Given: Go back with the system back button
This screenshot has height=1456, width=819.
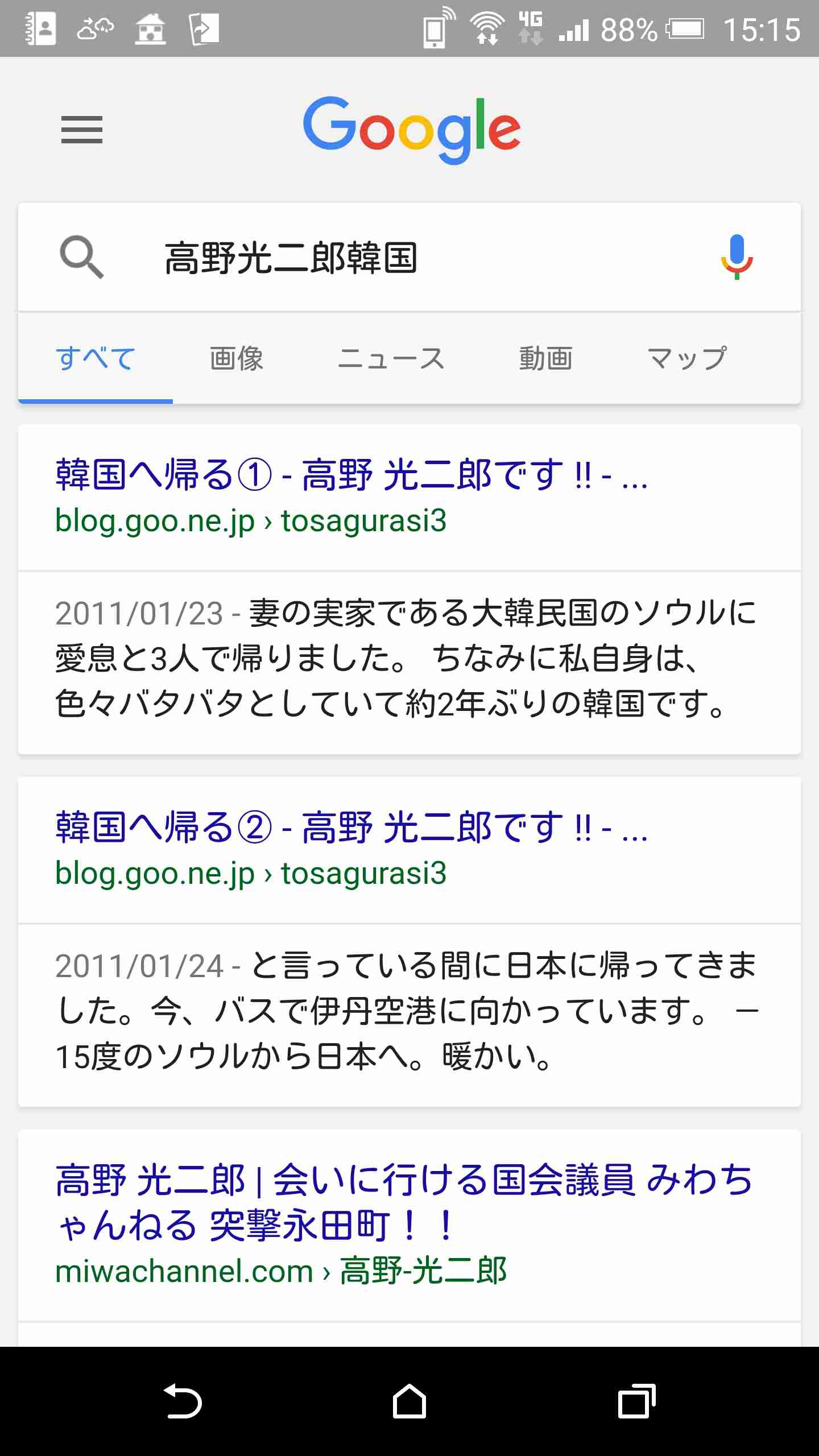Looking at the screenshot, I should click(x=183, y=1402).
